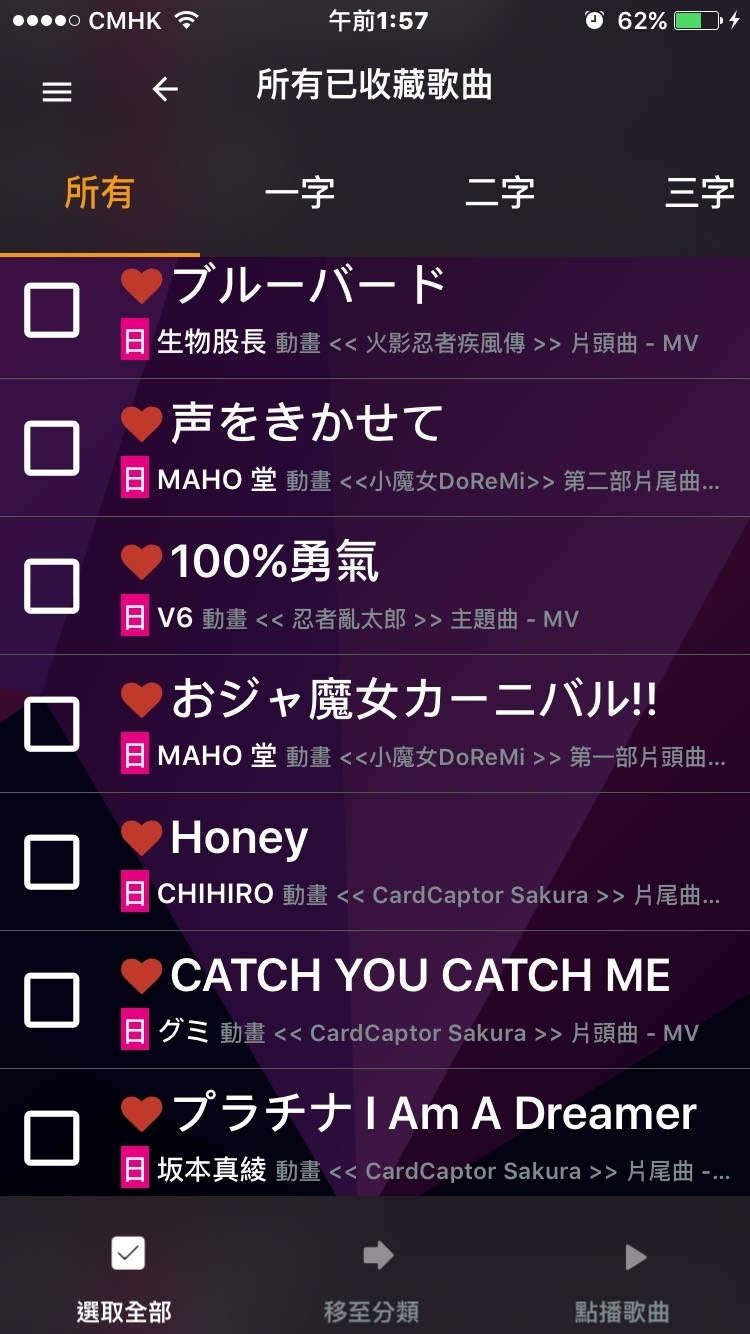The image size is (750, 1334).
Task: Tick the checkbox for ブルーバード
Action: pyautogui.click(x=52, y=310)
